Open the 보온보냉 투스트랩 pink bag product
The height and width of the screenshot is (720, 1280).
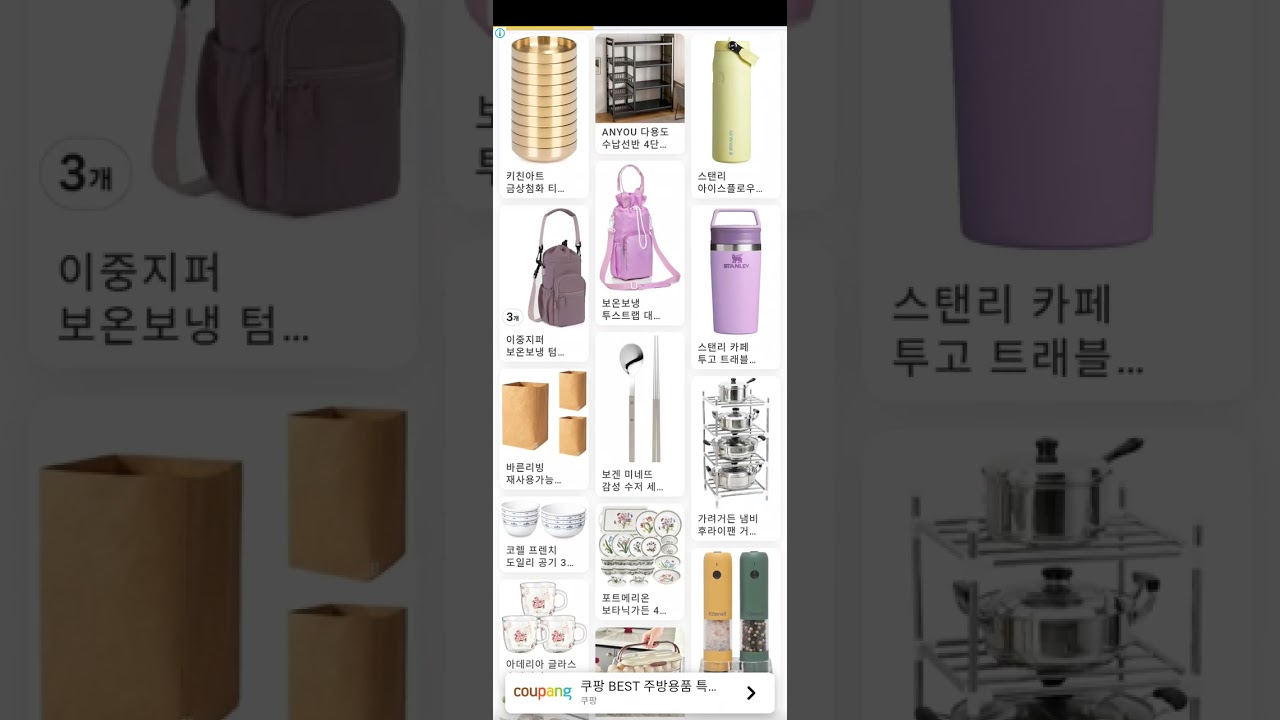coord(640,242)
